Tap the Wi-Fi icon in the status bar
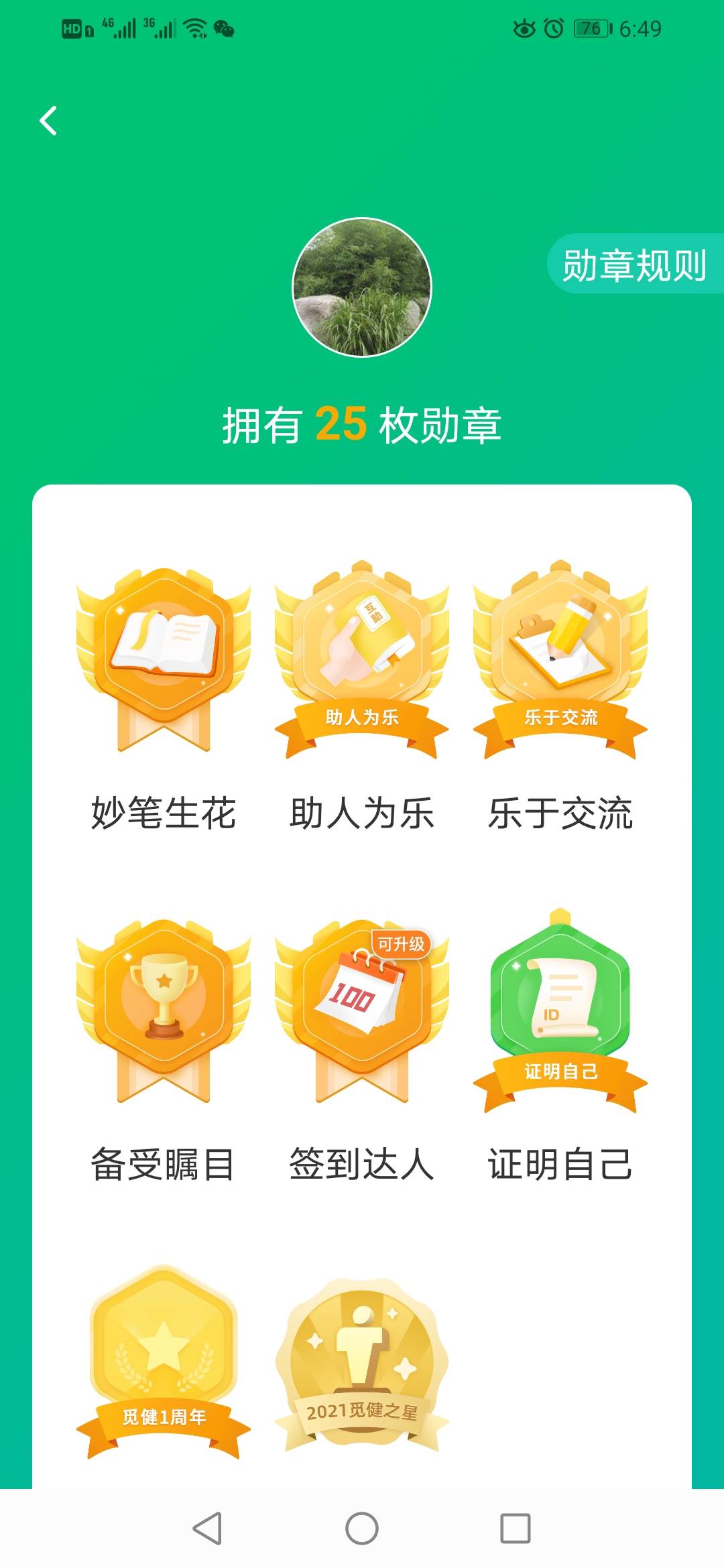The height and width of the screenshot is (1568, 724). coord(194,28)
